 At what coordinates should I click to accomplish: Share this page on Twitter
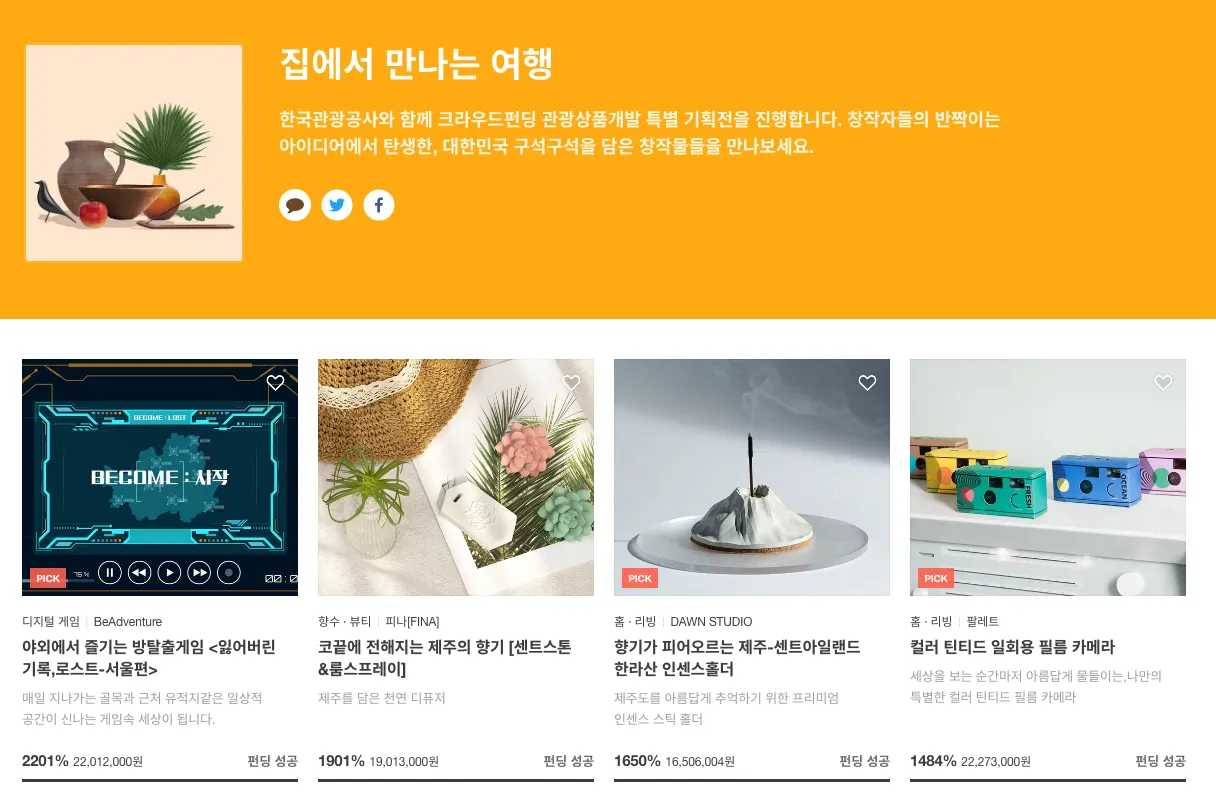[337, 205]
